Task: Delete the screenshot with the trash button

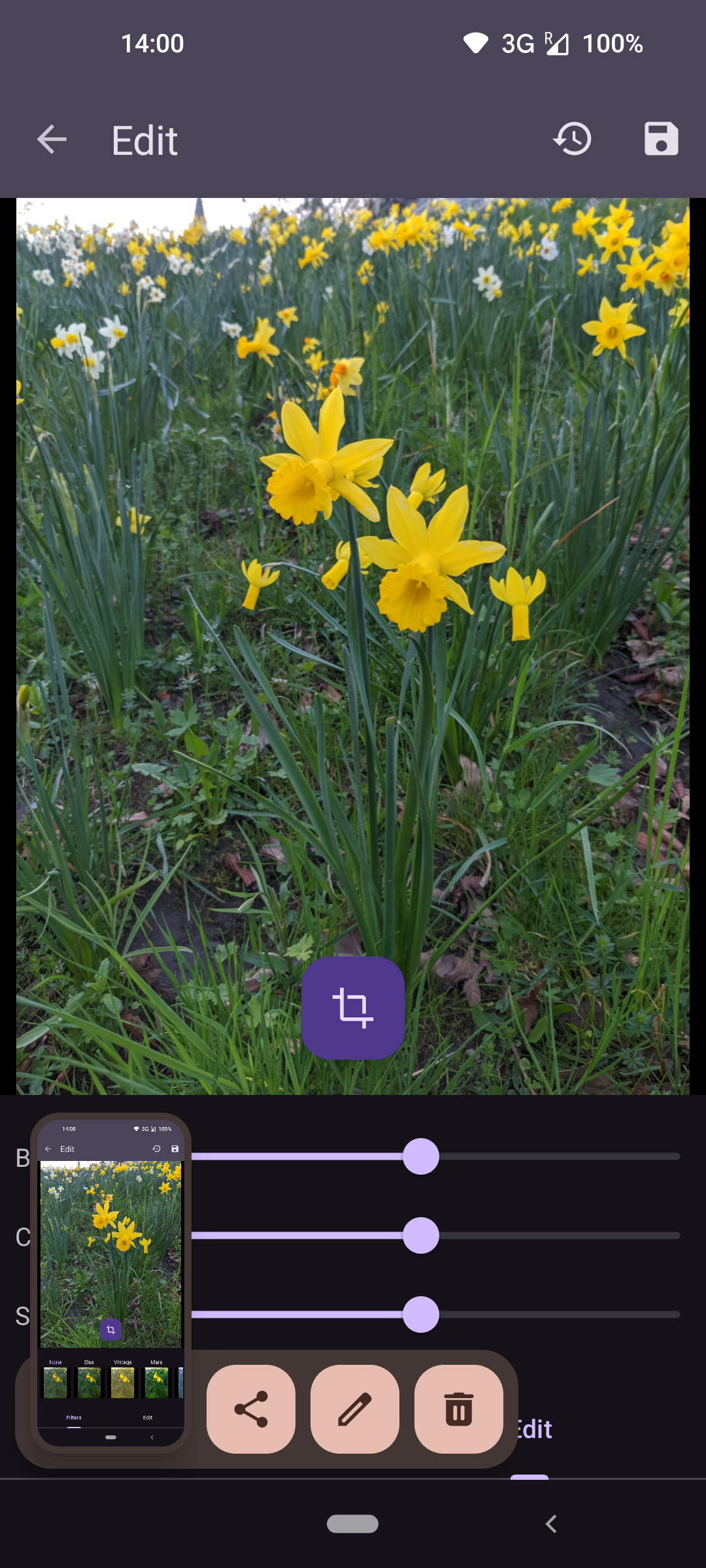Action: click(459, 1409)
